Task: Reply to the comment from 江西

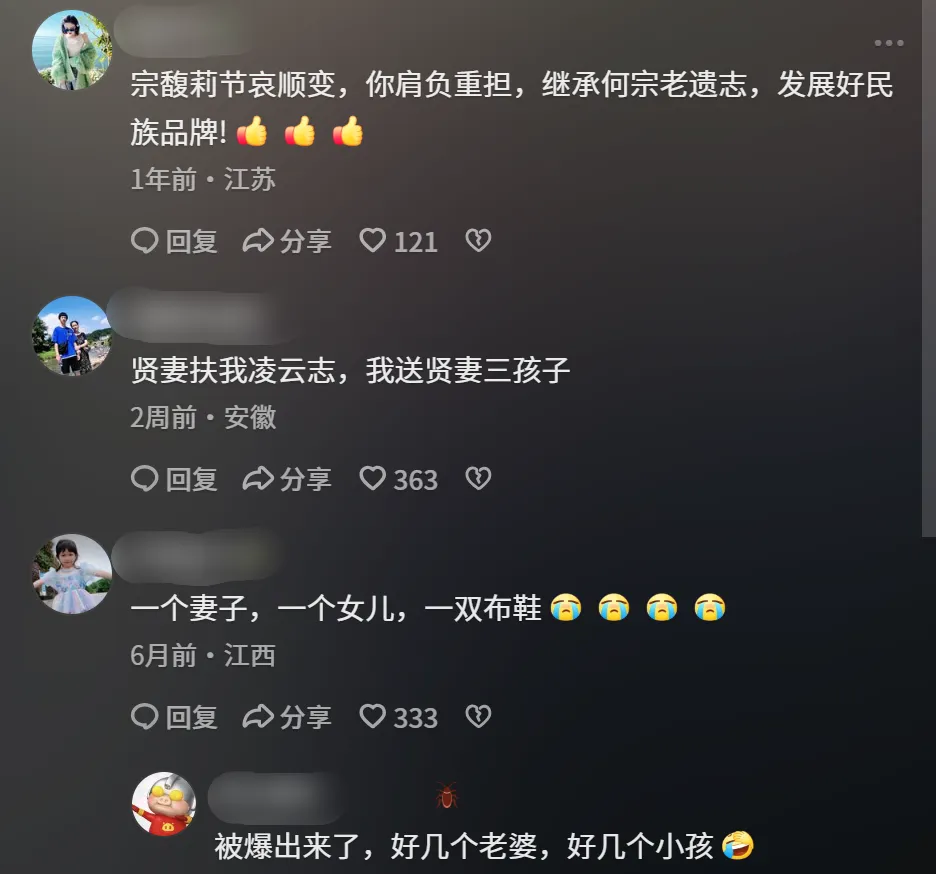Action: point(175,717)
